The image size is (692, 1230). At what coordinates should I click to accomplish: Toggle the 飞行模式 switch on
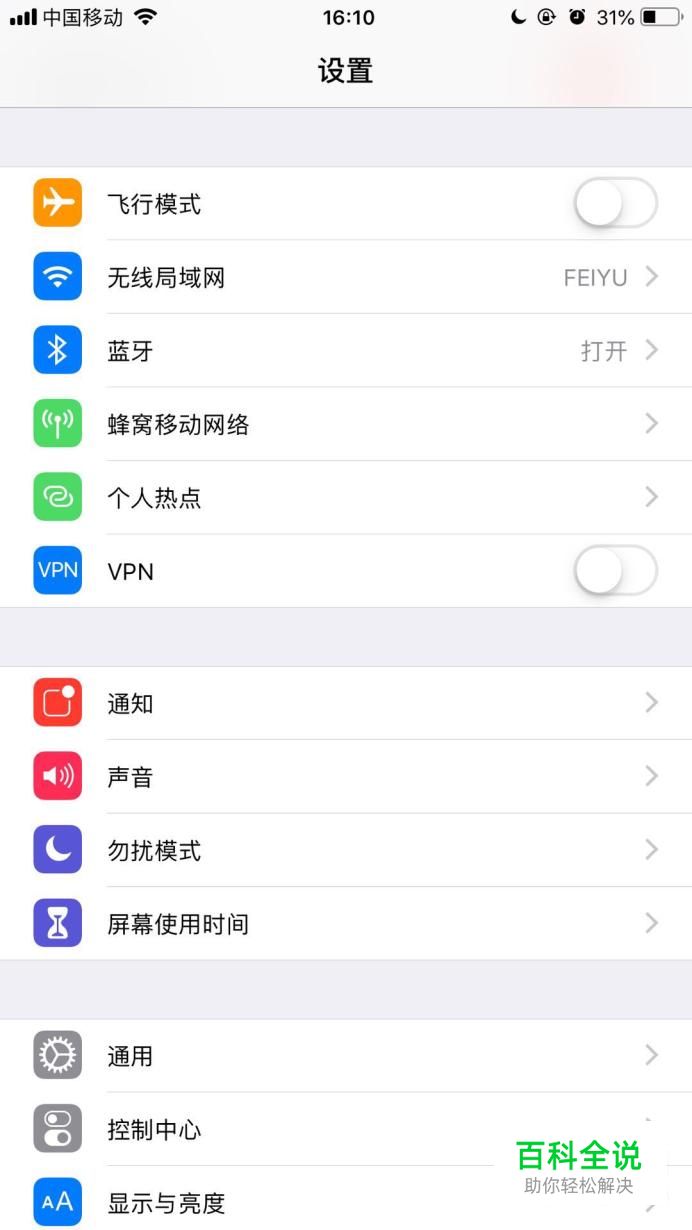pos(614,204)
